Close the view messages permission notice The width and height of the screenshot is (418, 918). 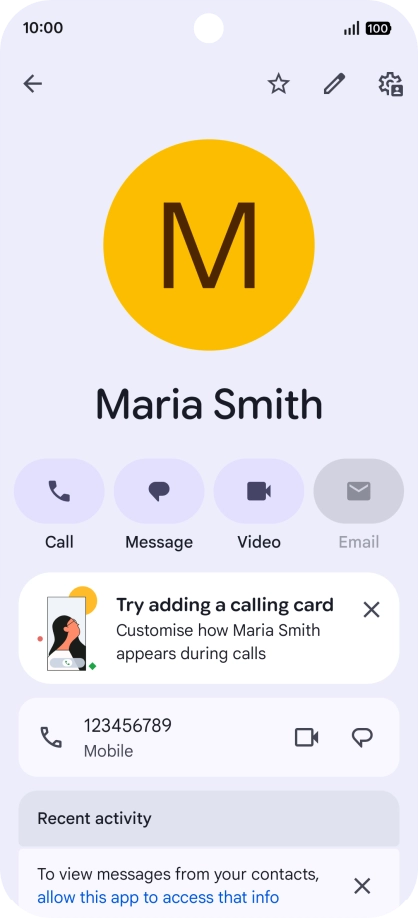click(x=362, y=886)
